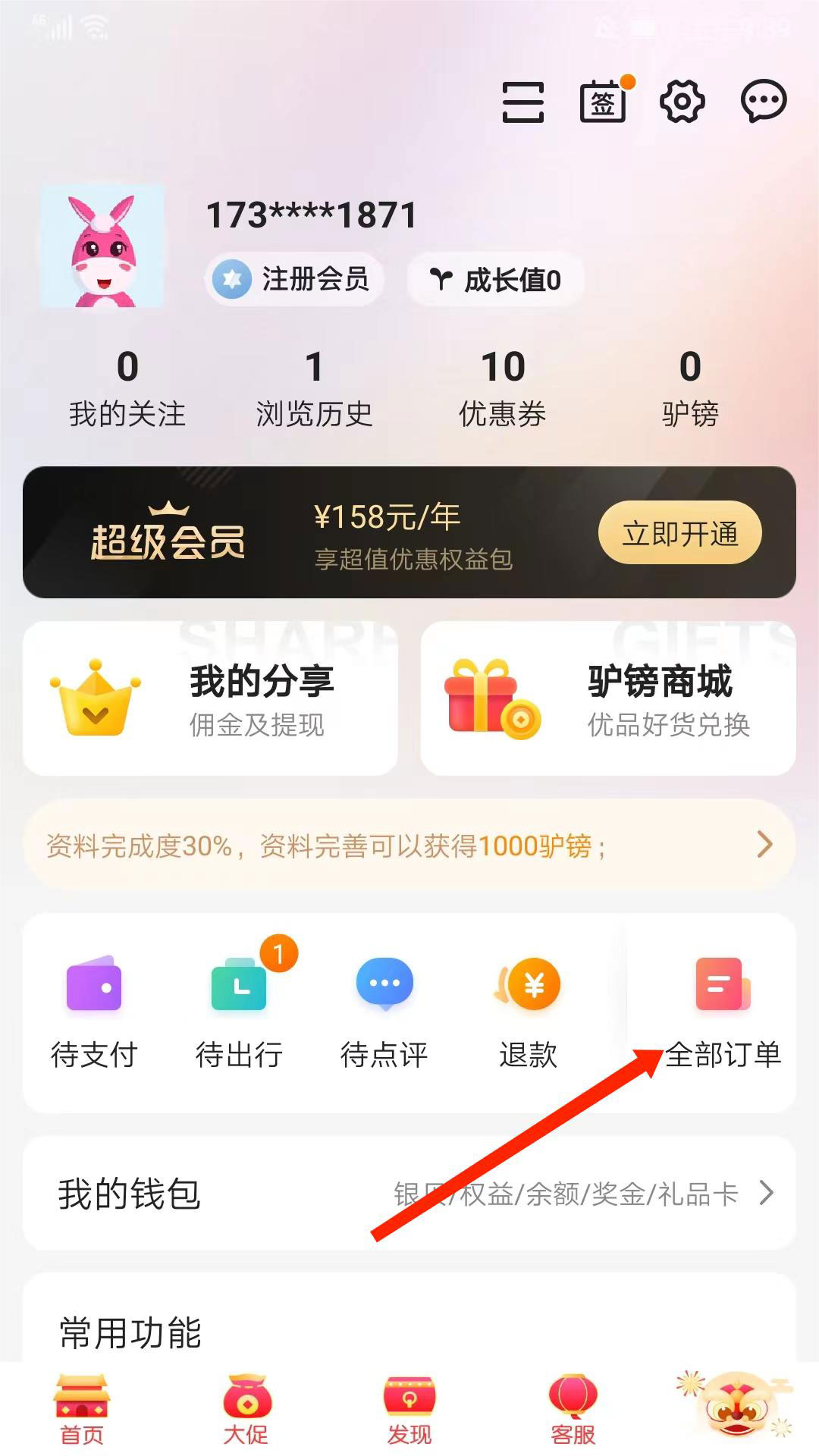Open 待点评 pending reviews
Image resolution: width=819 pixels, height=1456 pixels.
coord(384,1009)
